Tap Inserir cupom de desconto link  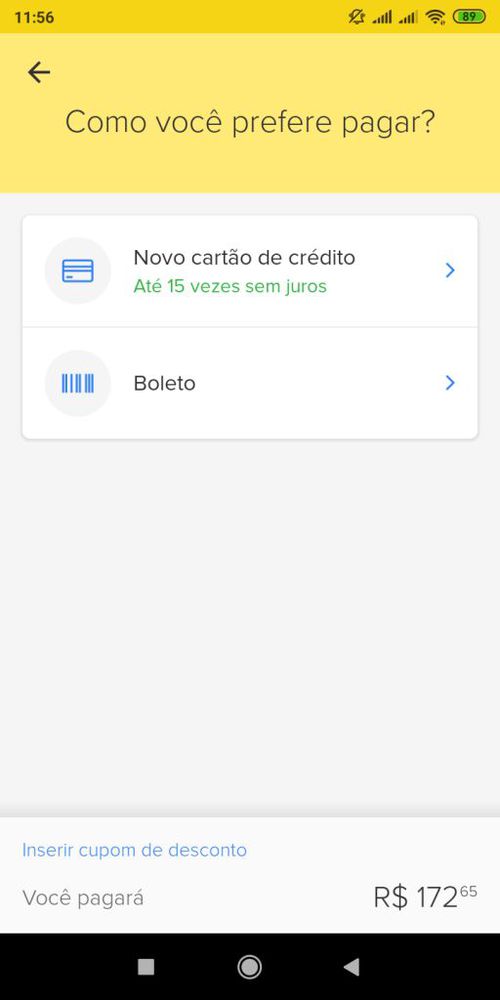point(135,850)
